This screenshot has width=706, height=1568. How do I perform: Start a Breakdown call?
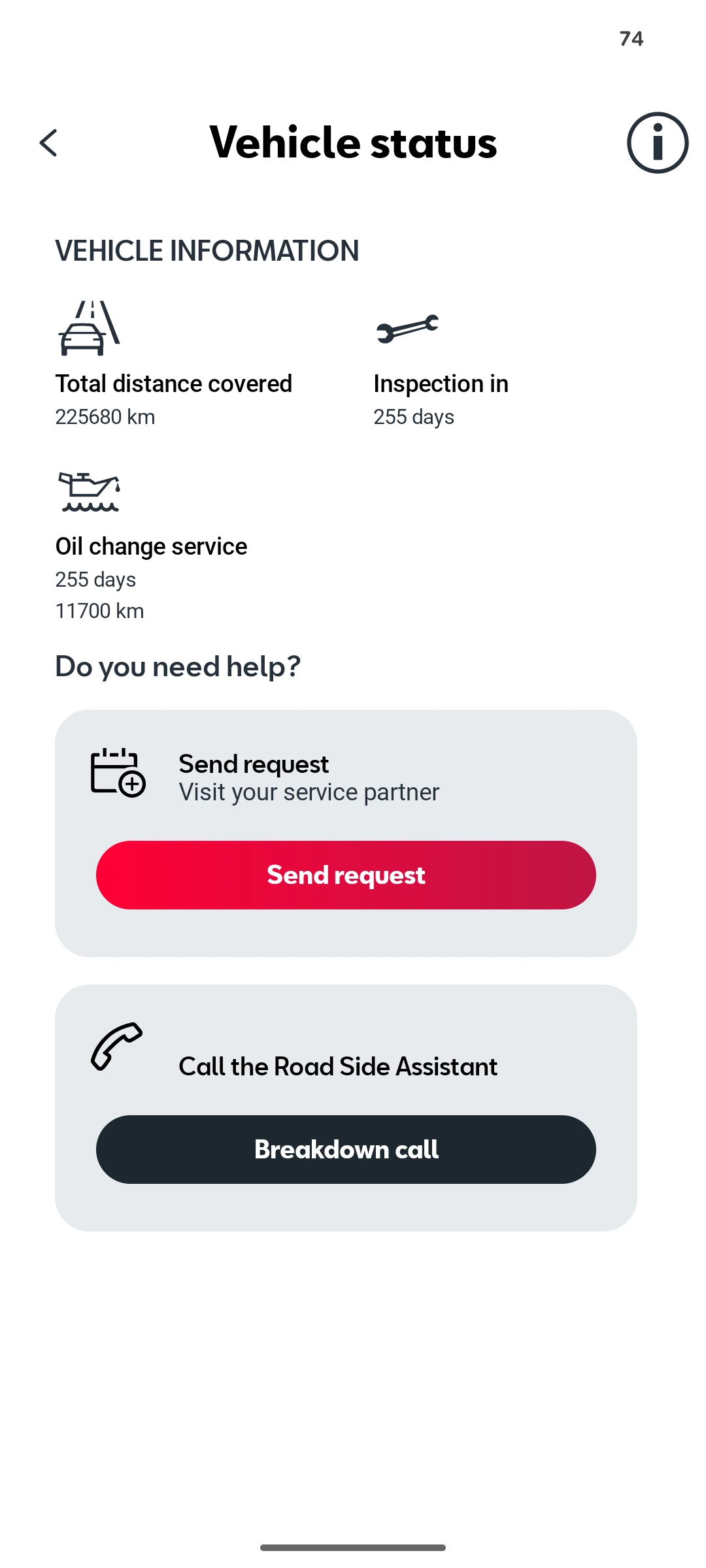coord(346,1149)
